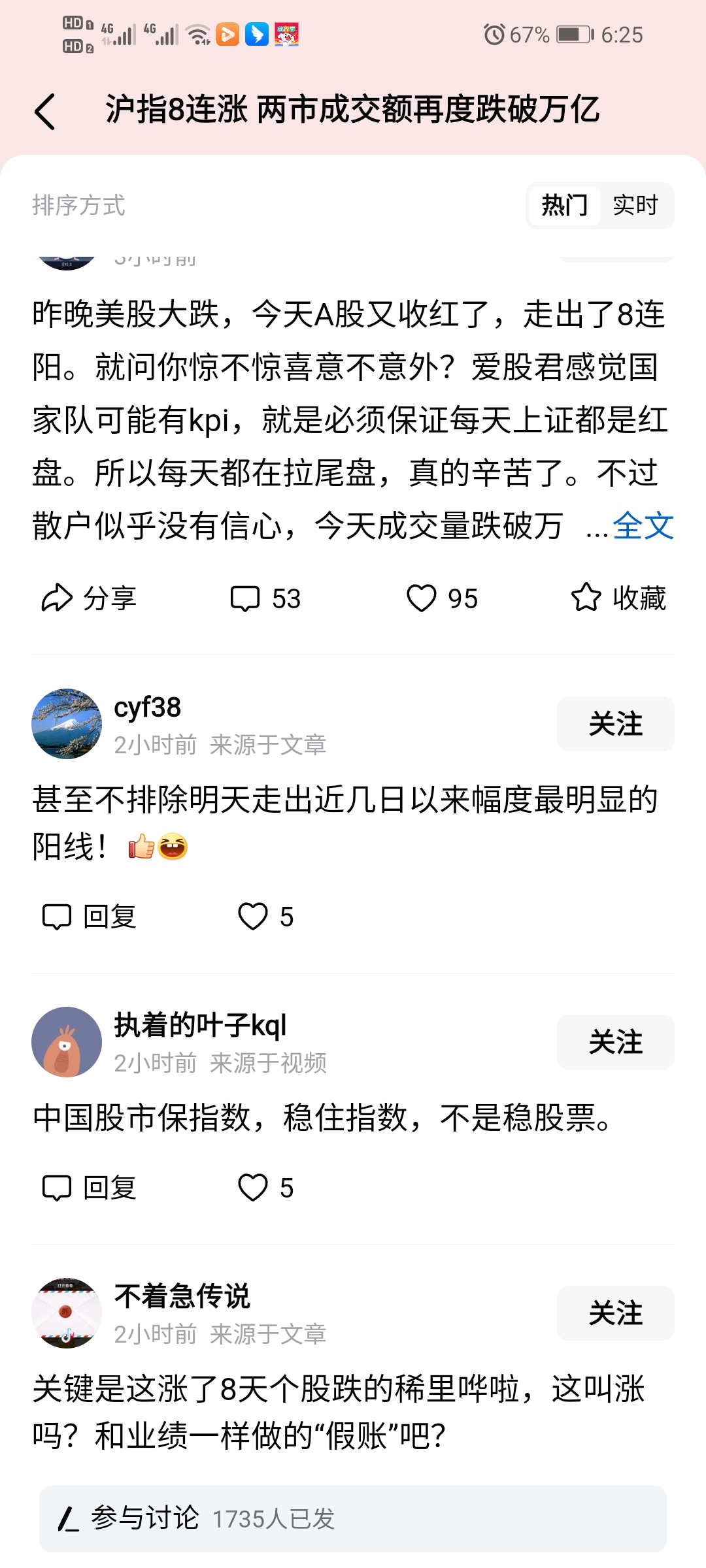Follow cyf38 with the 关注 button
The image size is (706, 1568).
(615, 724)
